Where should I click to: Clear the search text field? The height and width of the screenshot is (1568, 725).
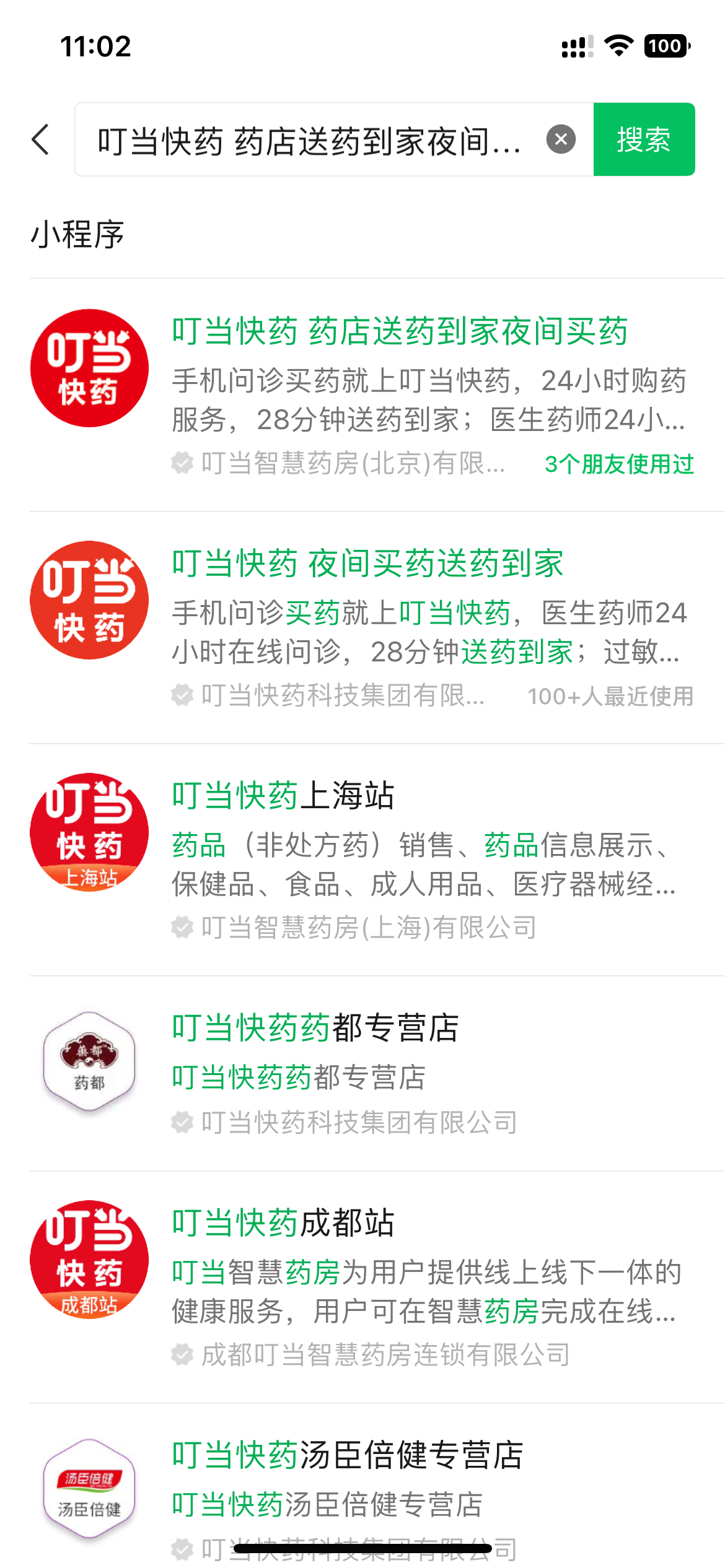coord(561,139)
